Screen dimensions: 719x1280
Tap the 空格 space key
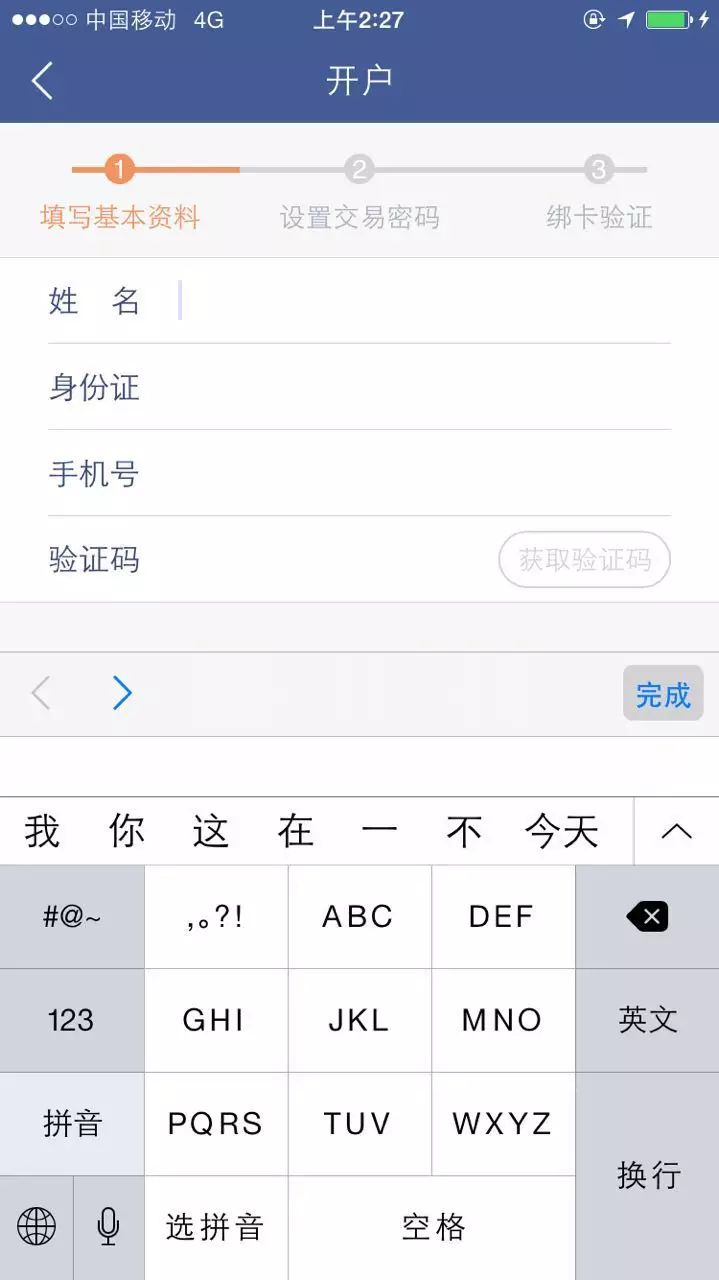click(432, 1227)
